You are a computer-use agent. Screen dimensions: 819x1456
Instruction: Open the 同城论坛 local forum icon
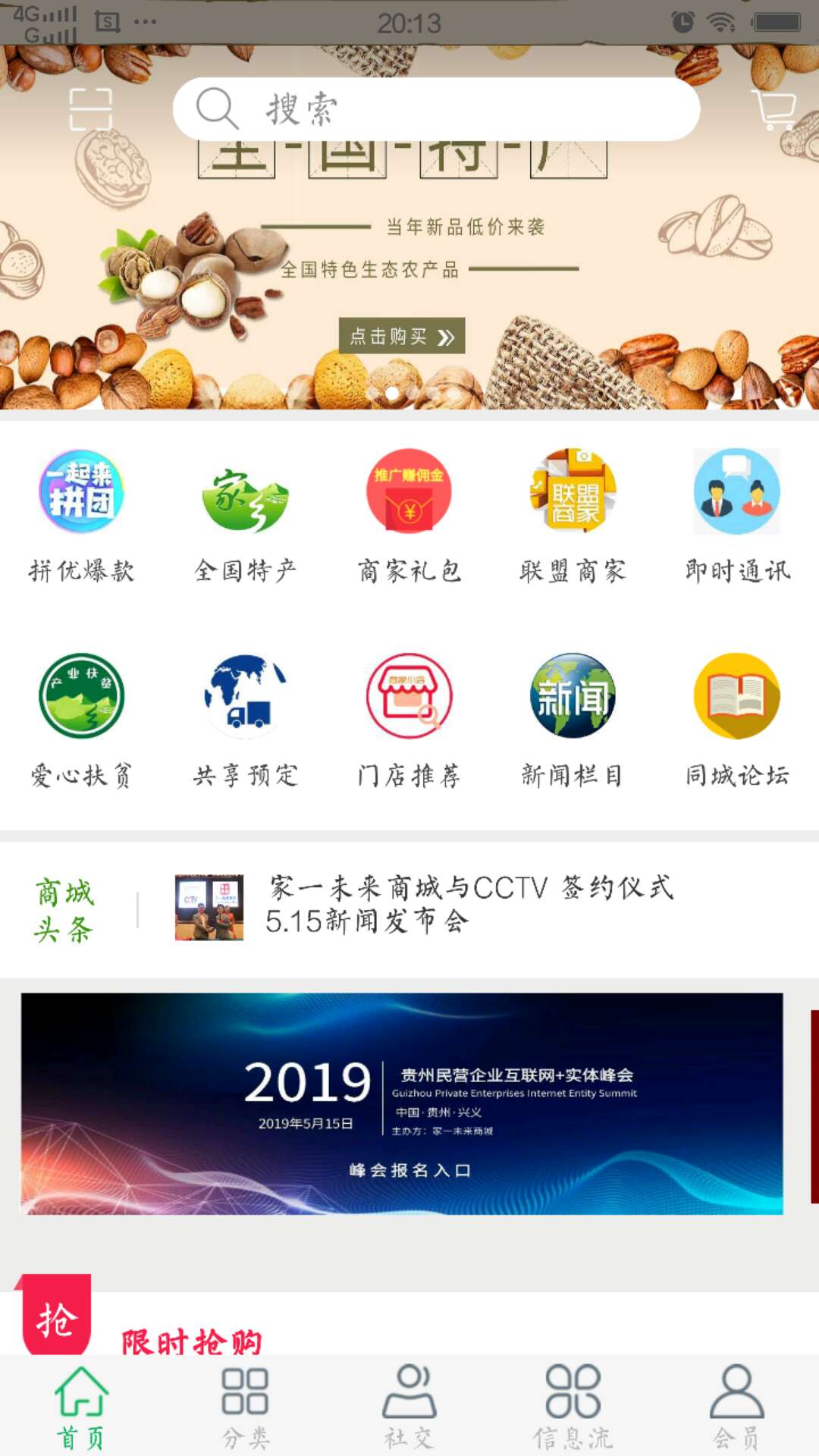pos(736,698)
